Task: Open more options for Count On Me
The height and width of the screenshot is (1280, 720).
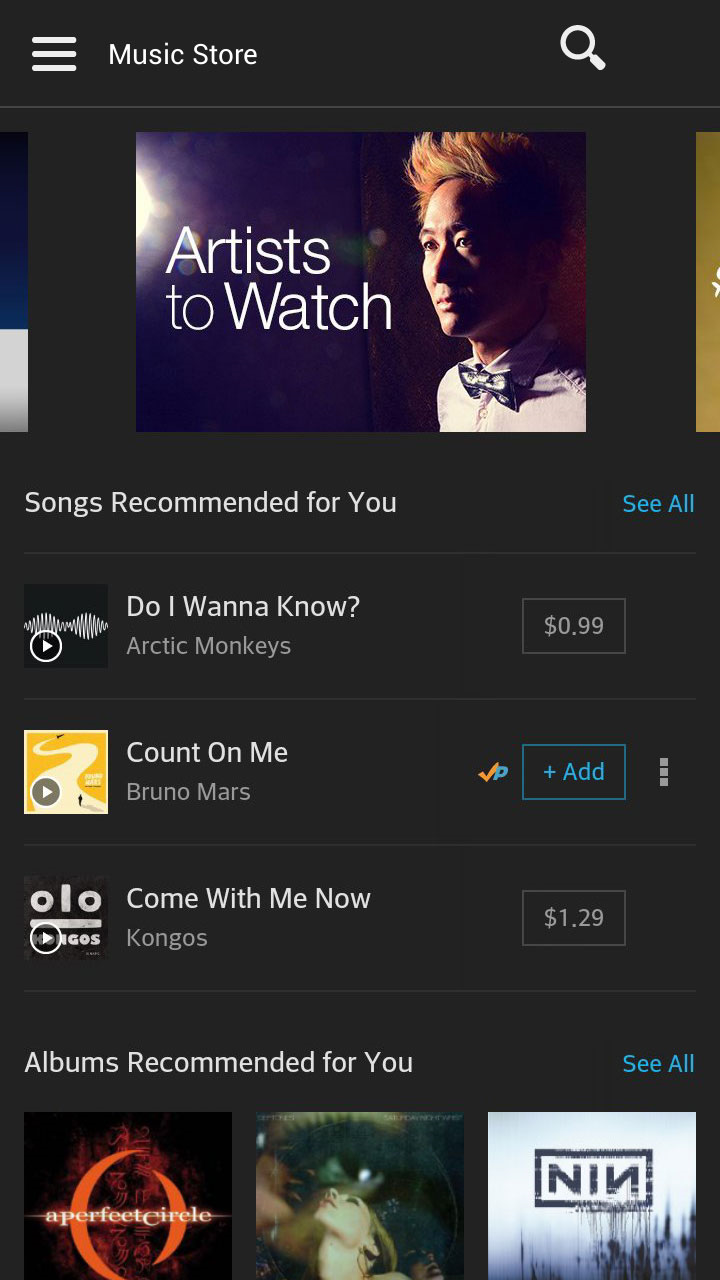Action: click(x=664, y=772)
